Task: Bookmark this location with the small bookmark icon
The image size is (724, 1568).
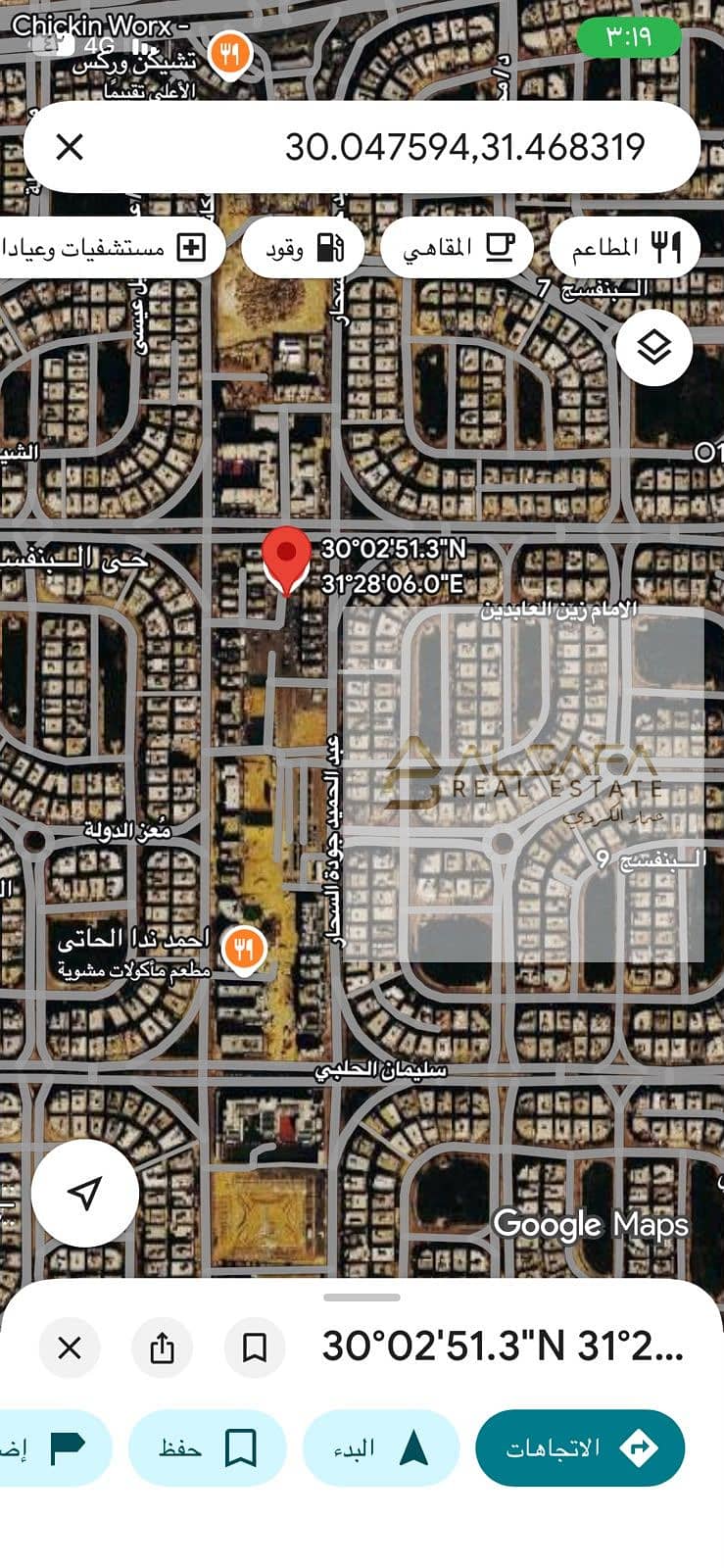Action: pos(255,1347)
